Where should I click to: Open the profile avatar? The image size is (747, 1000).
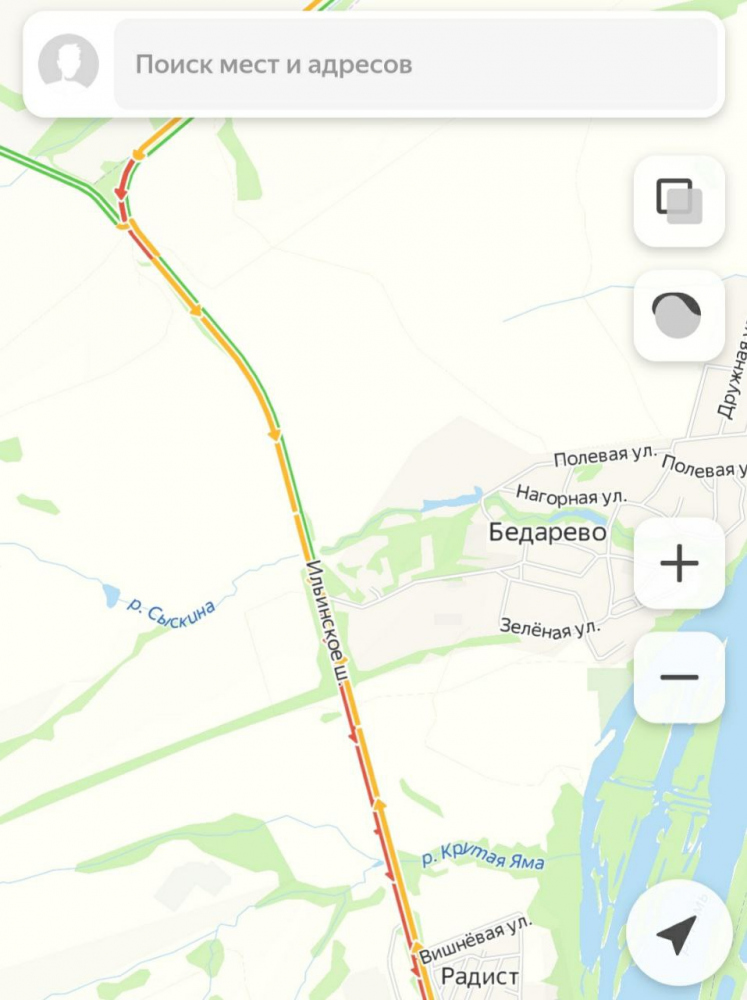click(68, 65)
